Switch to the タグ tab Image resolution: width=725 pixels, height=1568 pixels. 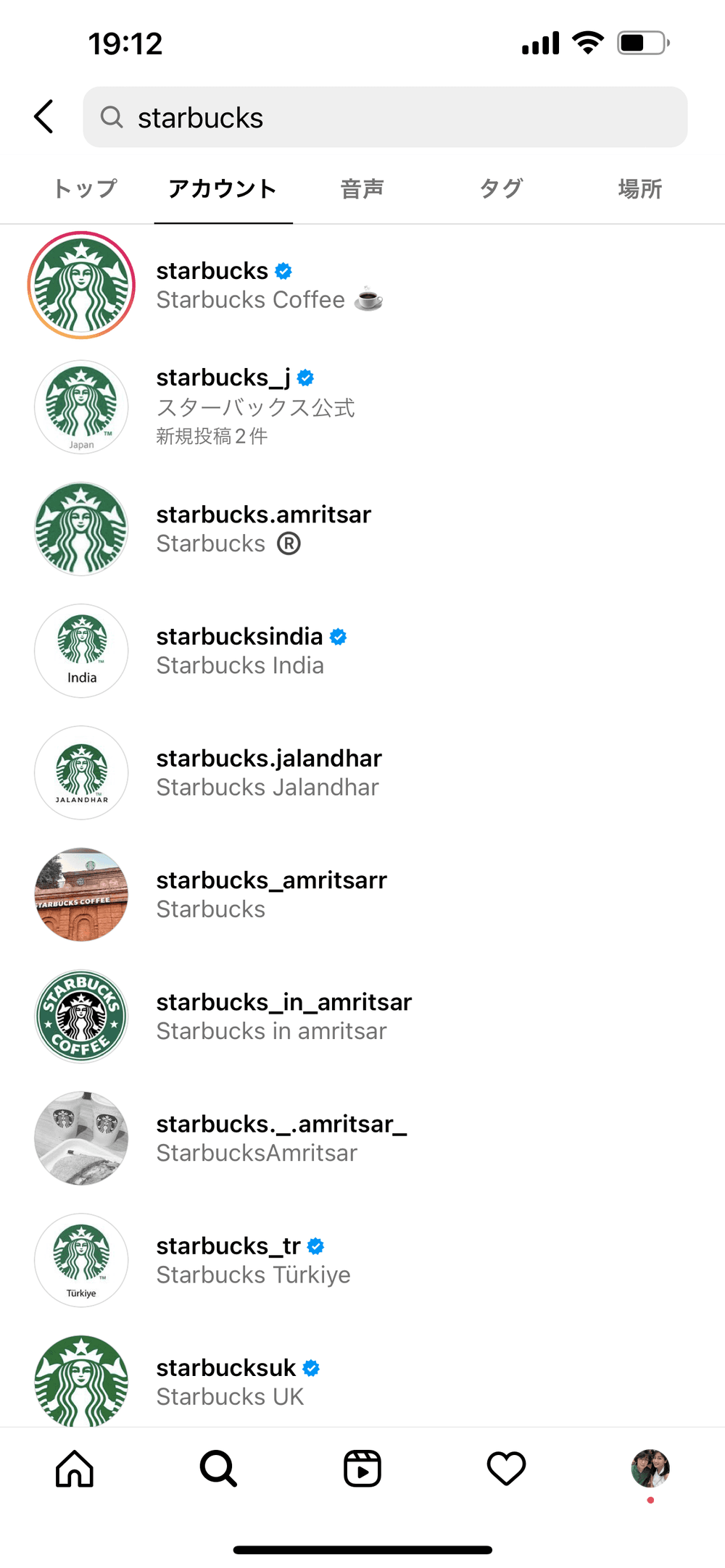click(501, 189)
